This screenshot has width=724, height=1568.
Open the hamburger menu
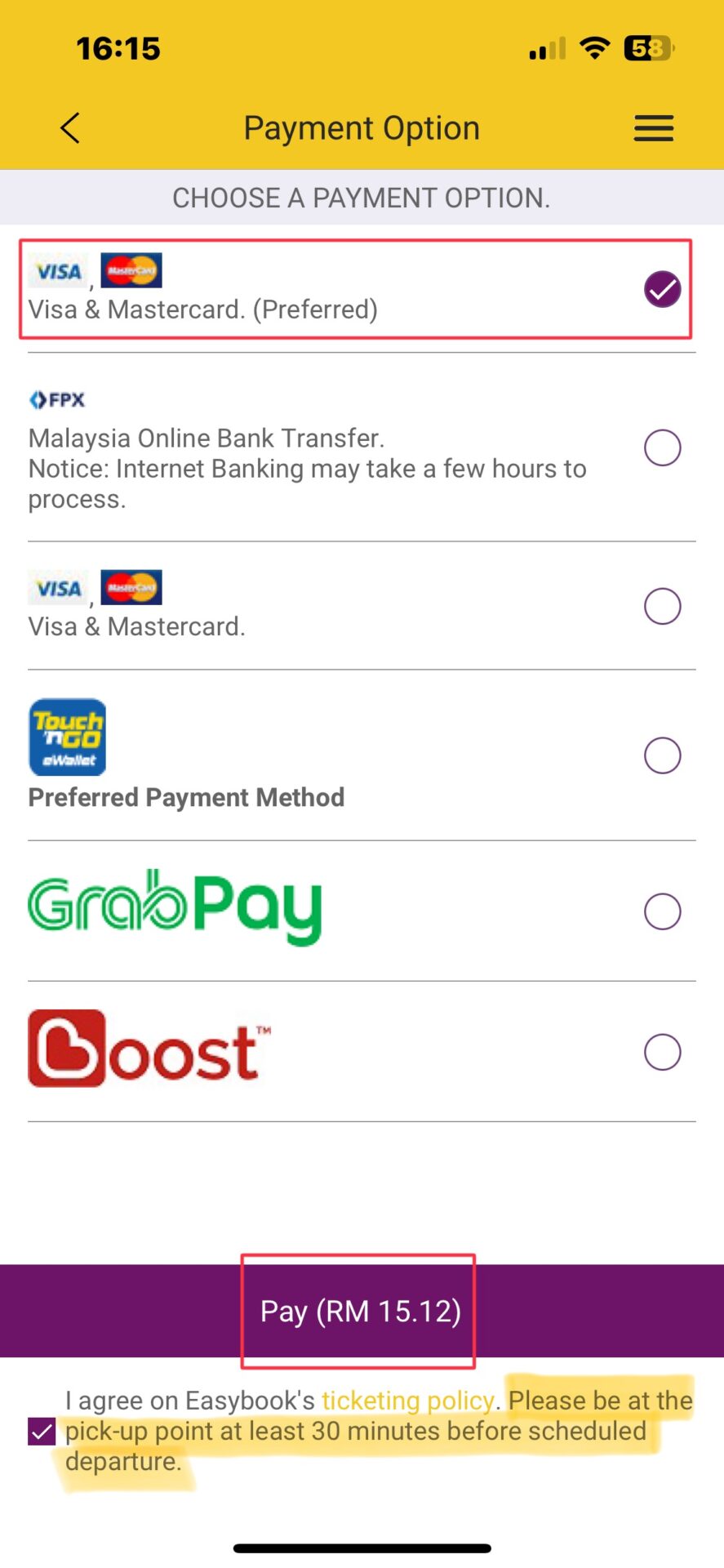pos(653,128)
